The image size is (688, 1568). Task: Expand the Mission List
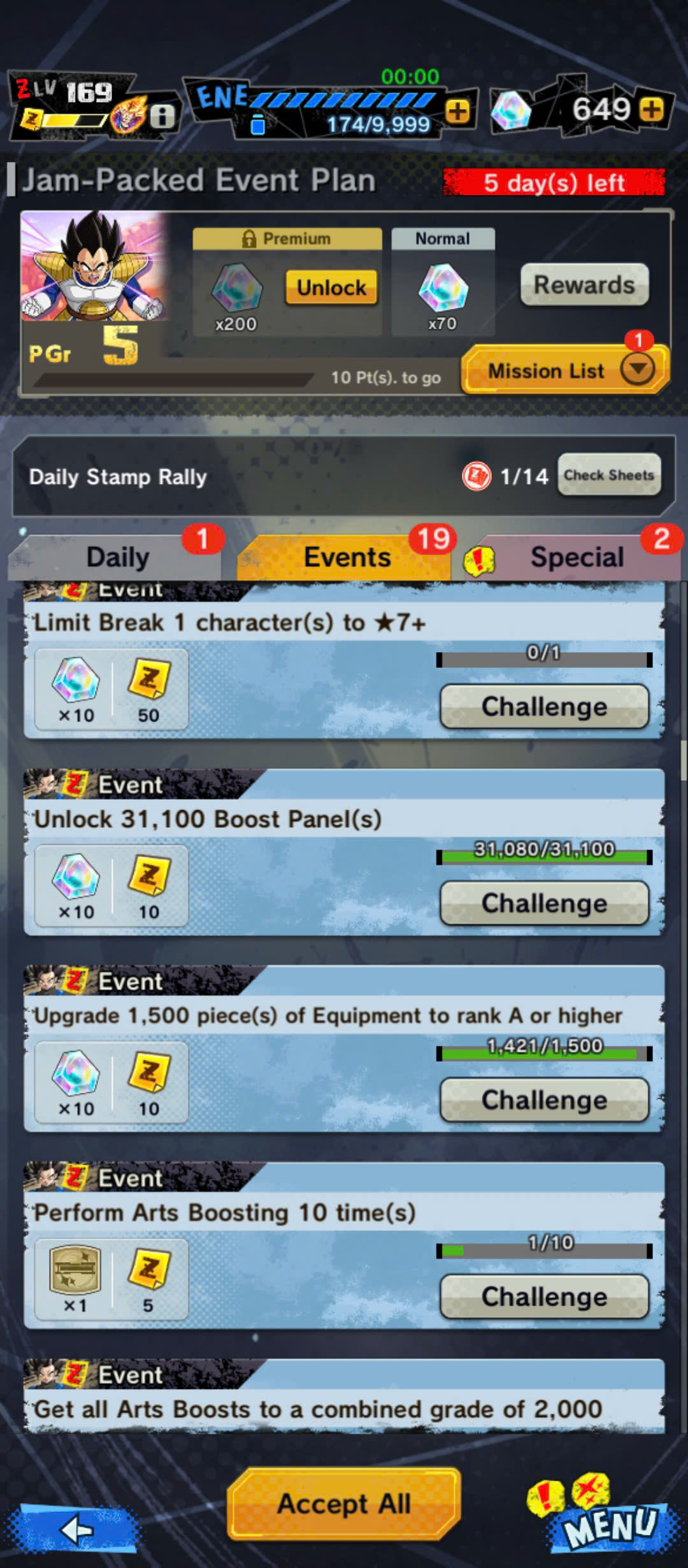[565, 370]
